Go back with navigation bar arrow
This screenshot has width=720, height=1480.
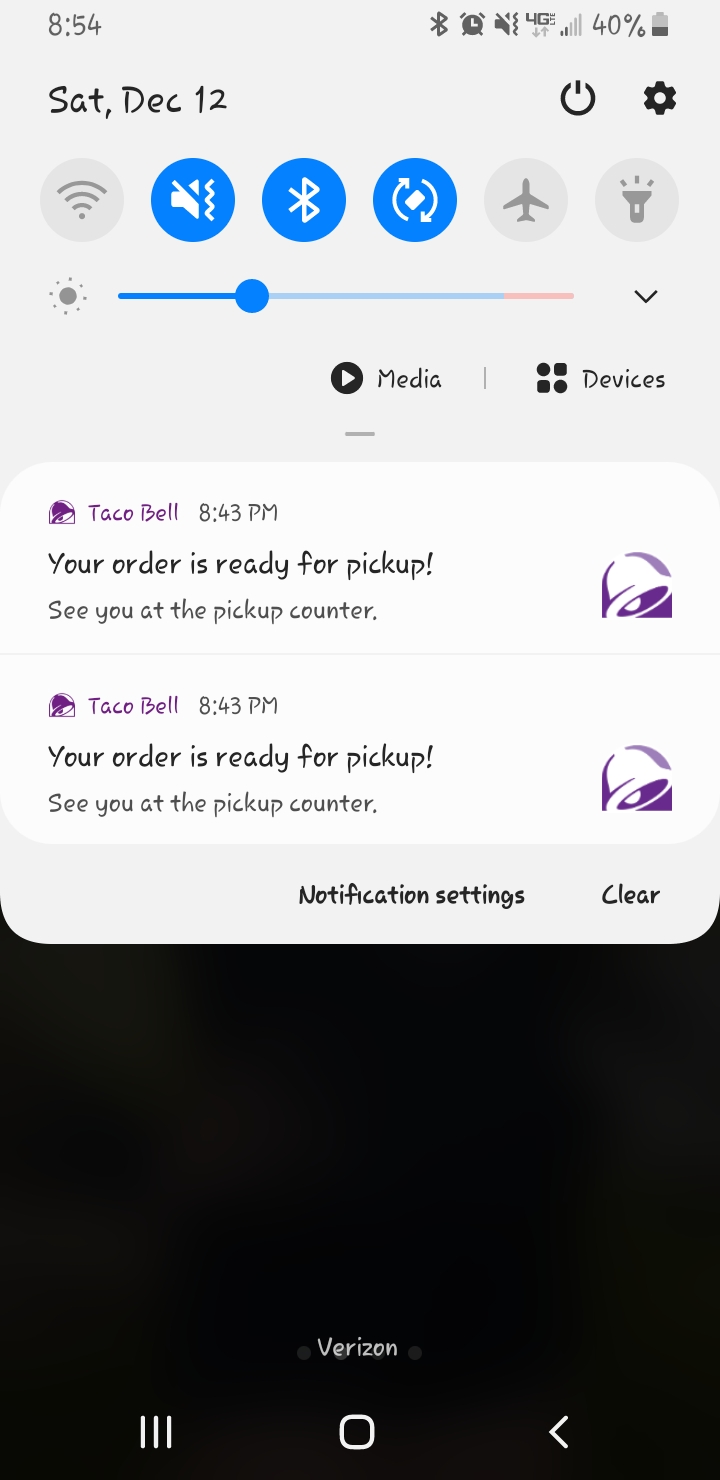(559, 1432)
